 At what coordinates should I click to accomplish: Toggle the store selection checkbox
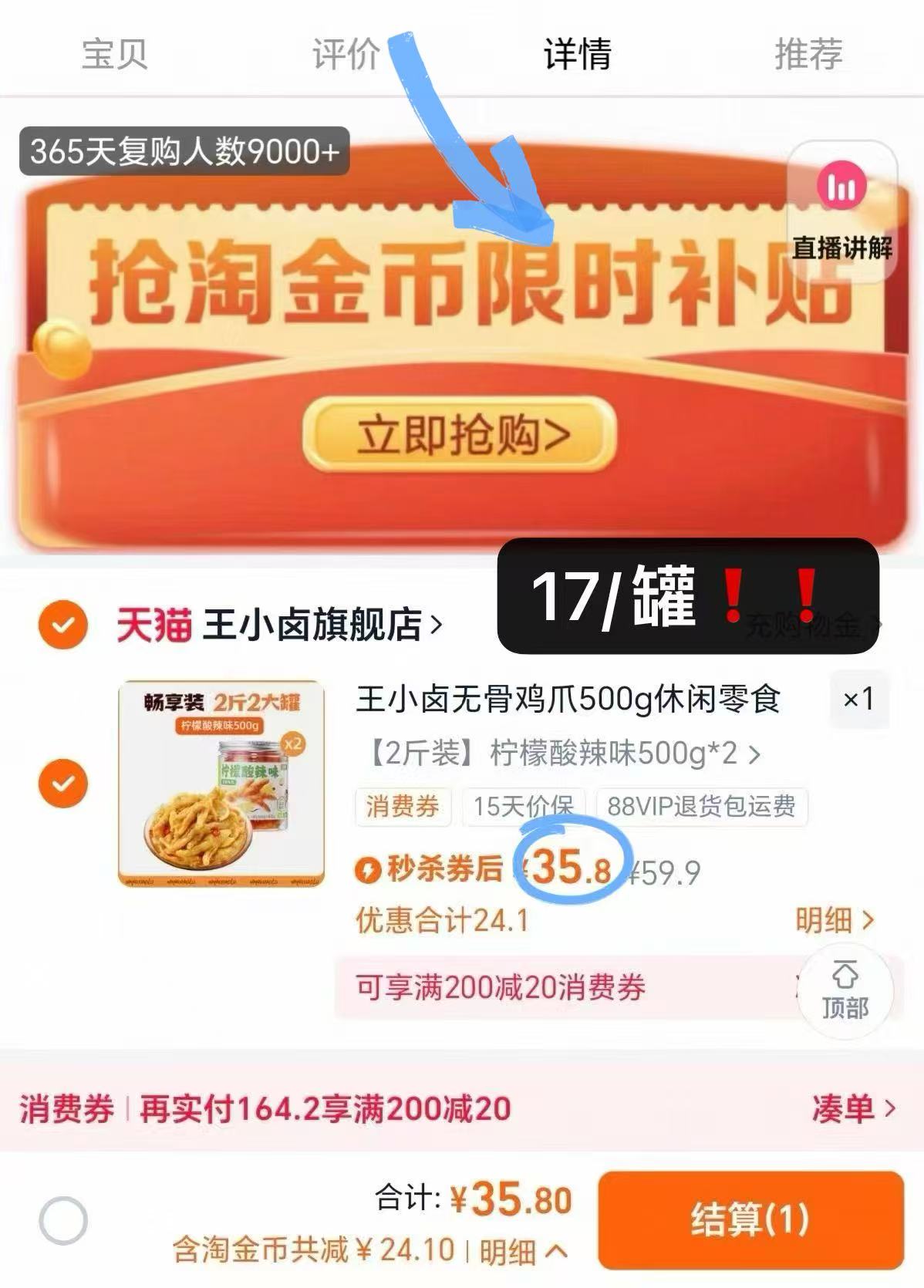coord(62,625)
